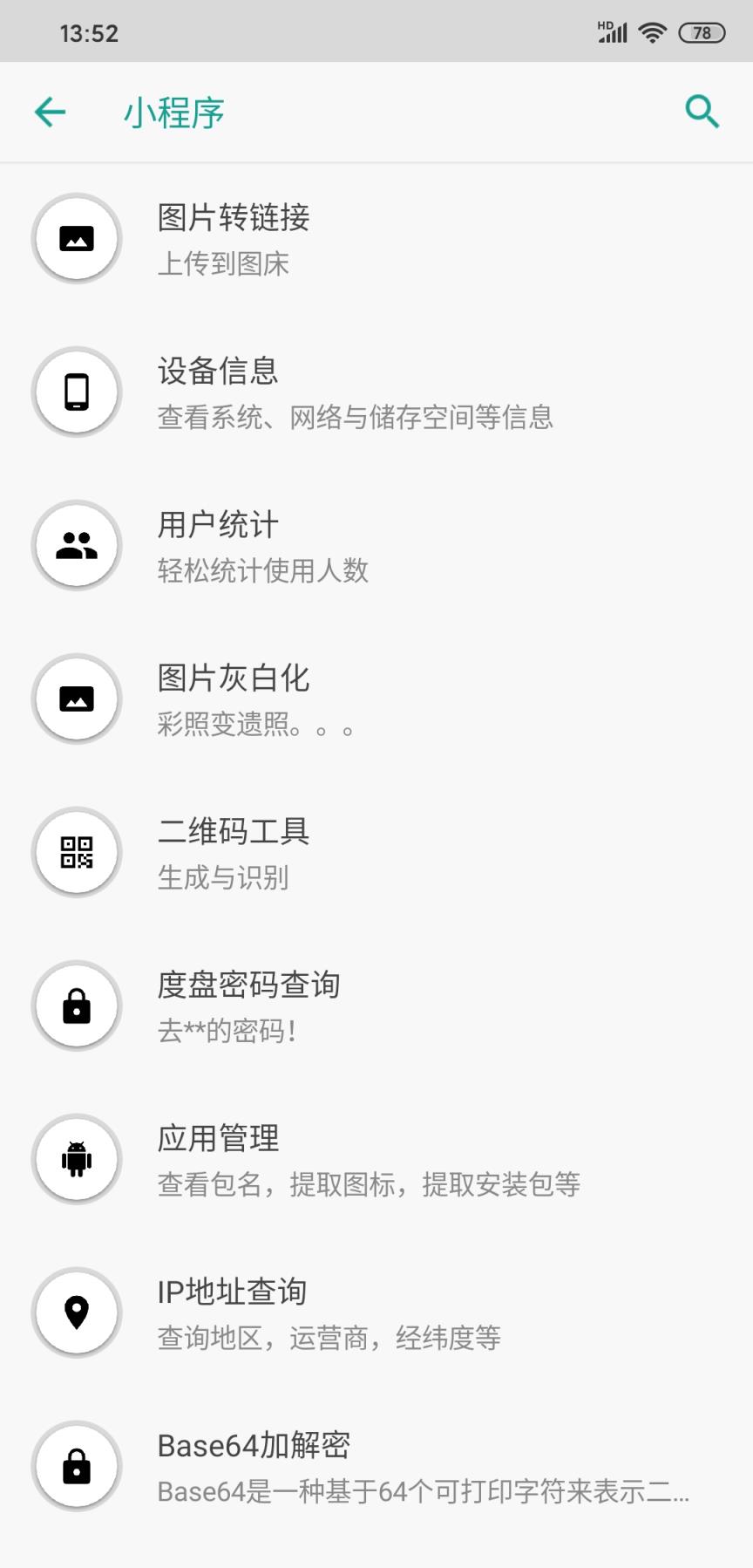Click the Android robot icon for 应用管理
This screenshot has width=753, height=1568.
(77, 1159)
